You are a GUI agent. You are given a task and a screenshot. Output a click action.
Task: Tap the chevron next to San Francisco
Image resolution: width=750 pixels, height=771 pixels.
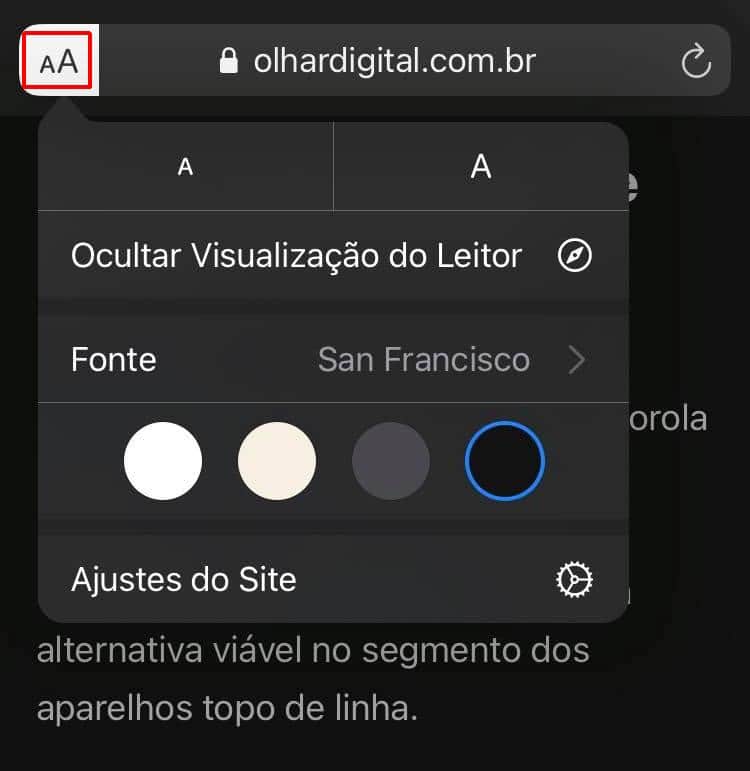click(577, 360)
